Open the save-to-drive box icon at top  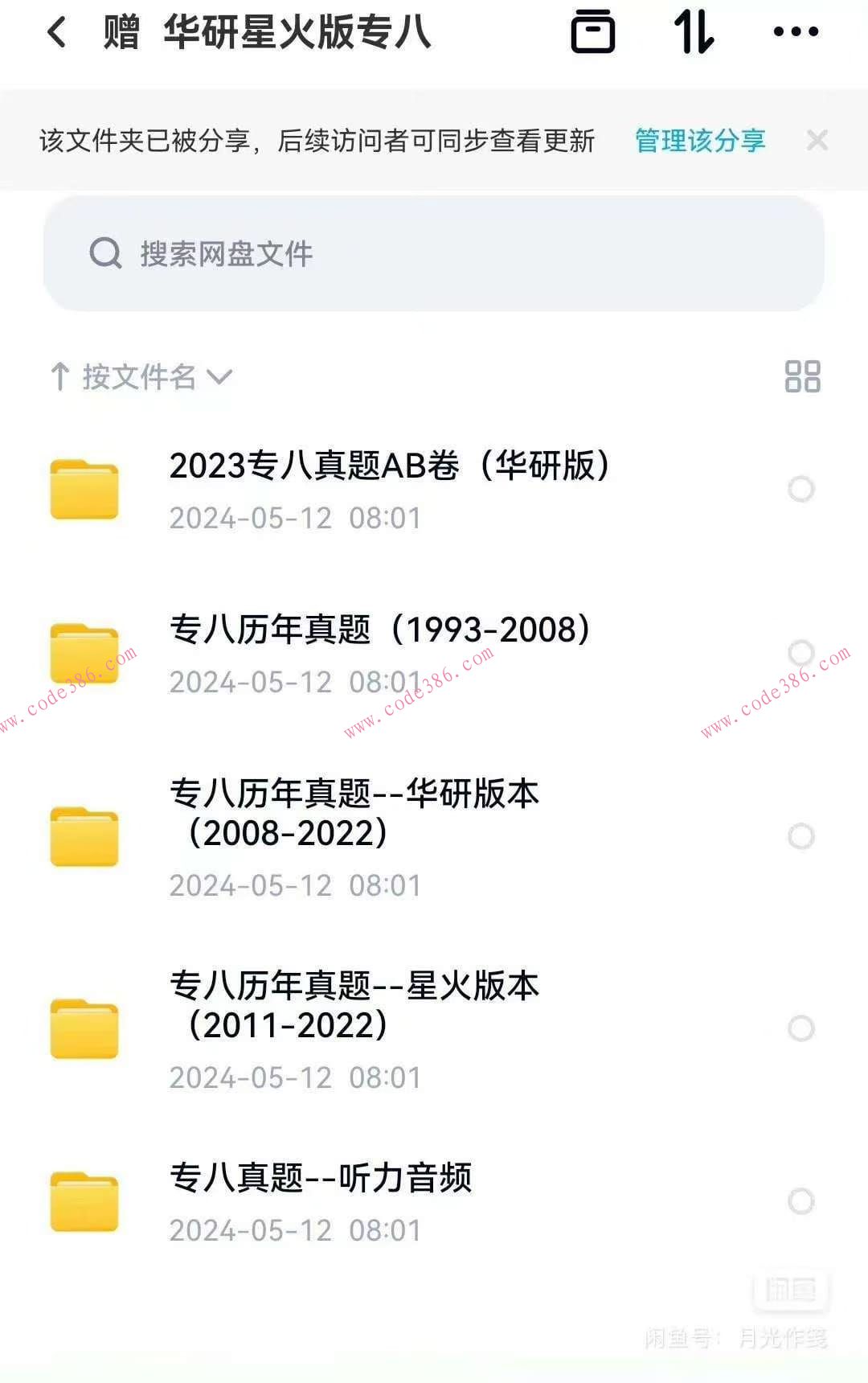click(x=592, y=32)
